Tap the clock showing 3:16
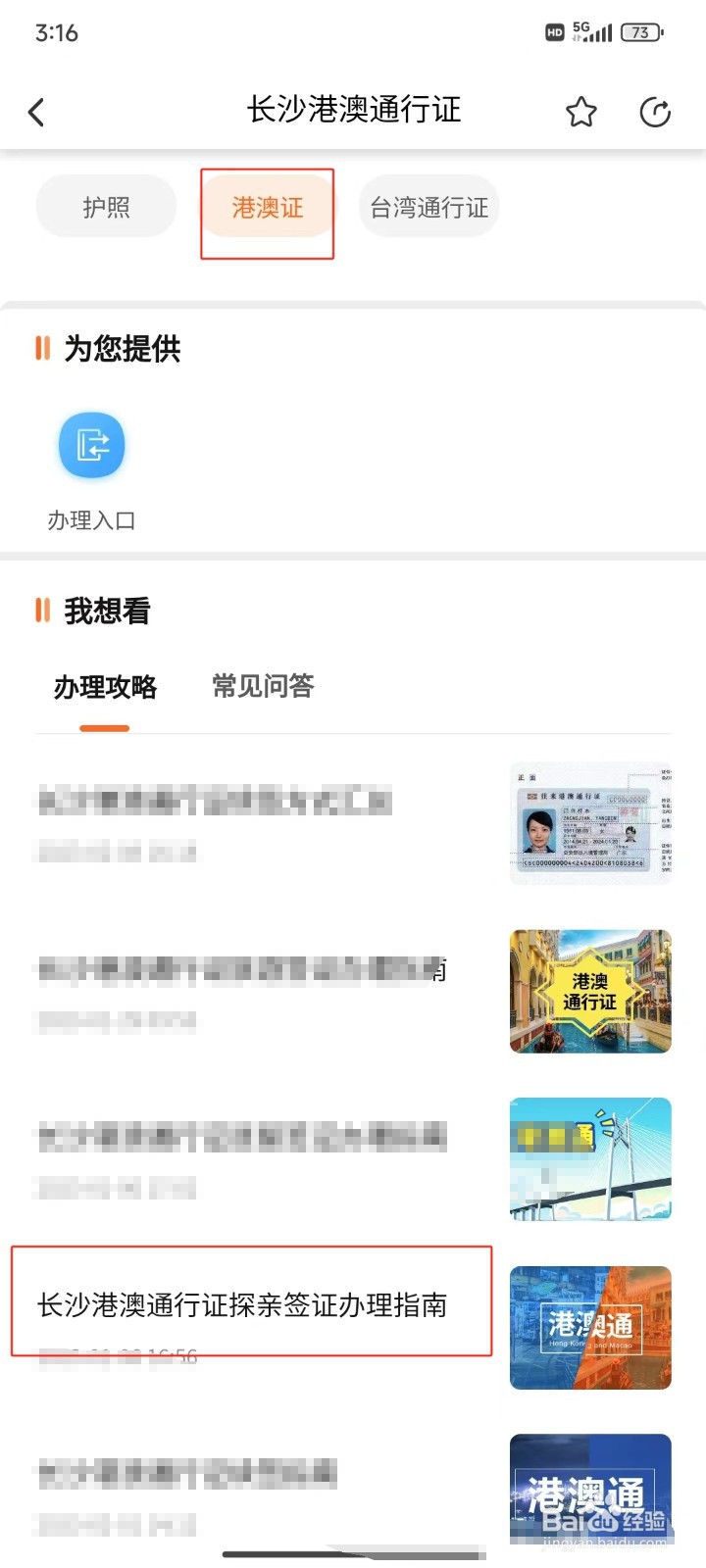Image resolution: width=706 pixels, height=1568 pixels. pyautogui.click(x=56, y=32)
